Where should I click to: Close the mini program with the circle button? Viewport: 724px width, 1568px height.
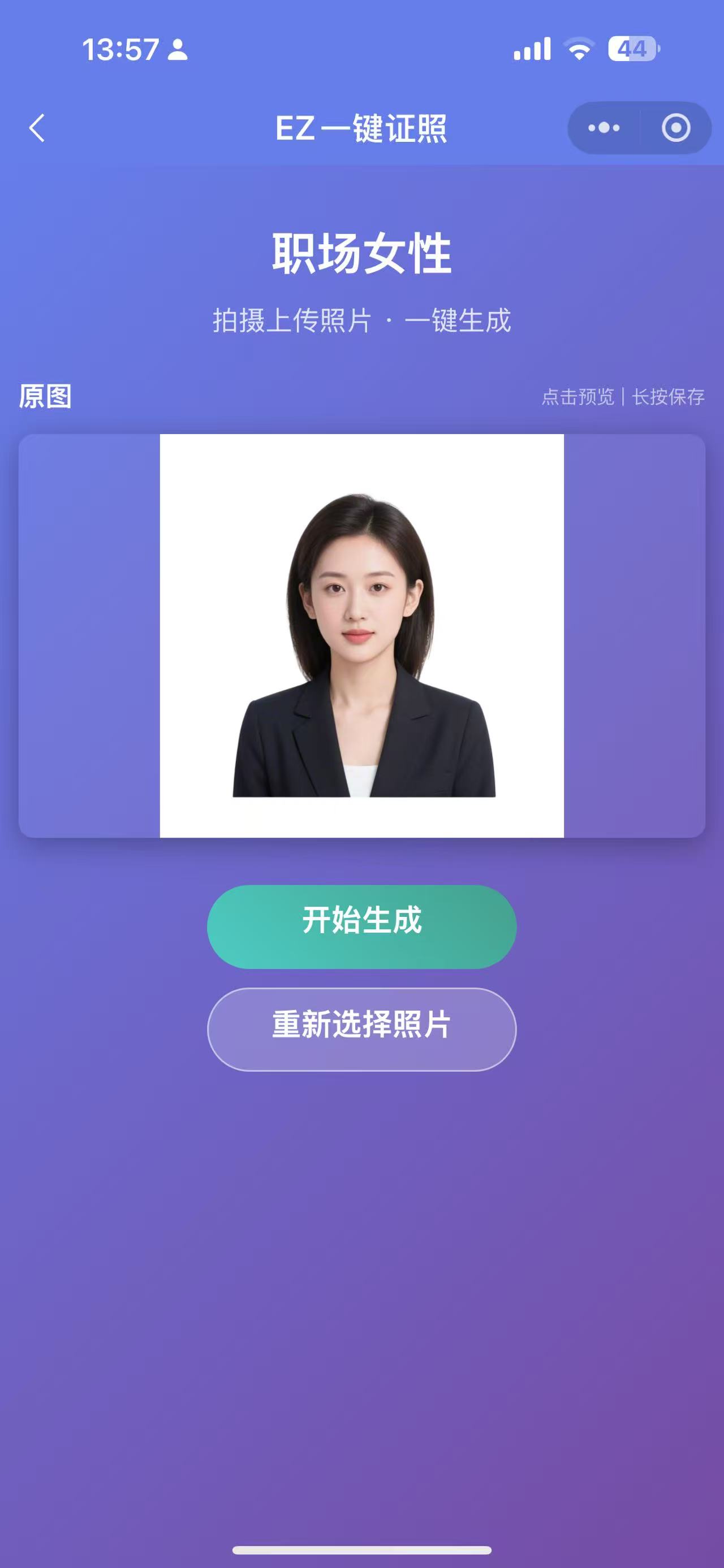tap(676, 128)
